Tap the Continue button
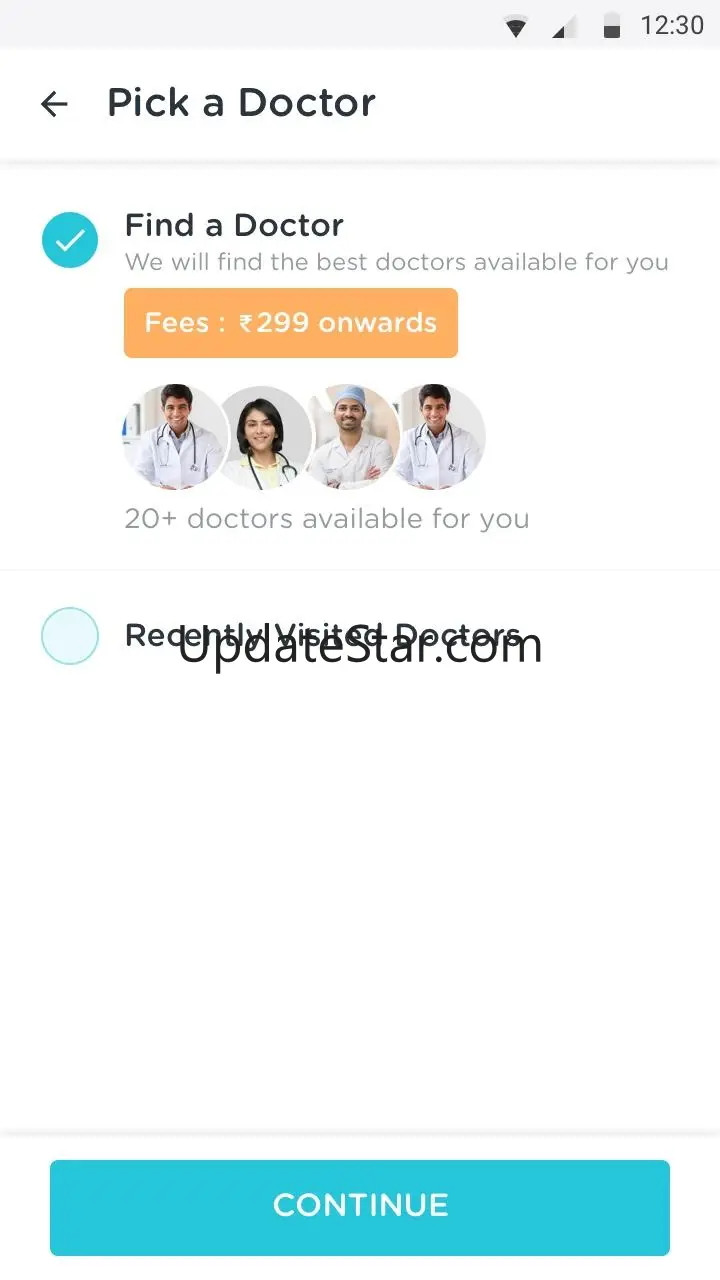The height and width of the screenshot is (1280, 720). pyautogui.click(x=360, y=1207)
